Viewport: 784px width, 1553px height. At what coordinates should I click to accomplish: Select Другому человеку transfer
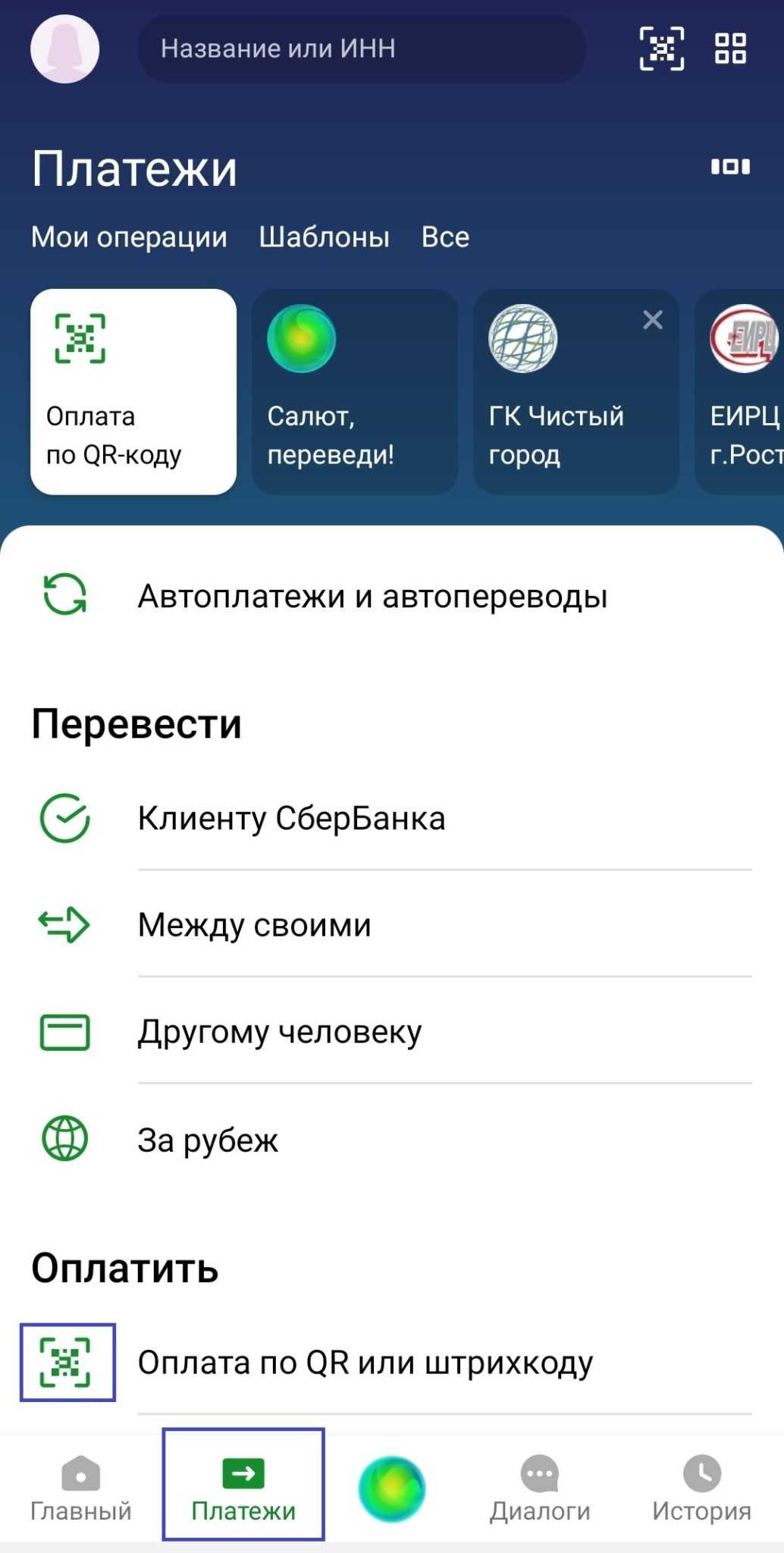click(x=279, y=1032)
